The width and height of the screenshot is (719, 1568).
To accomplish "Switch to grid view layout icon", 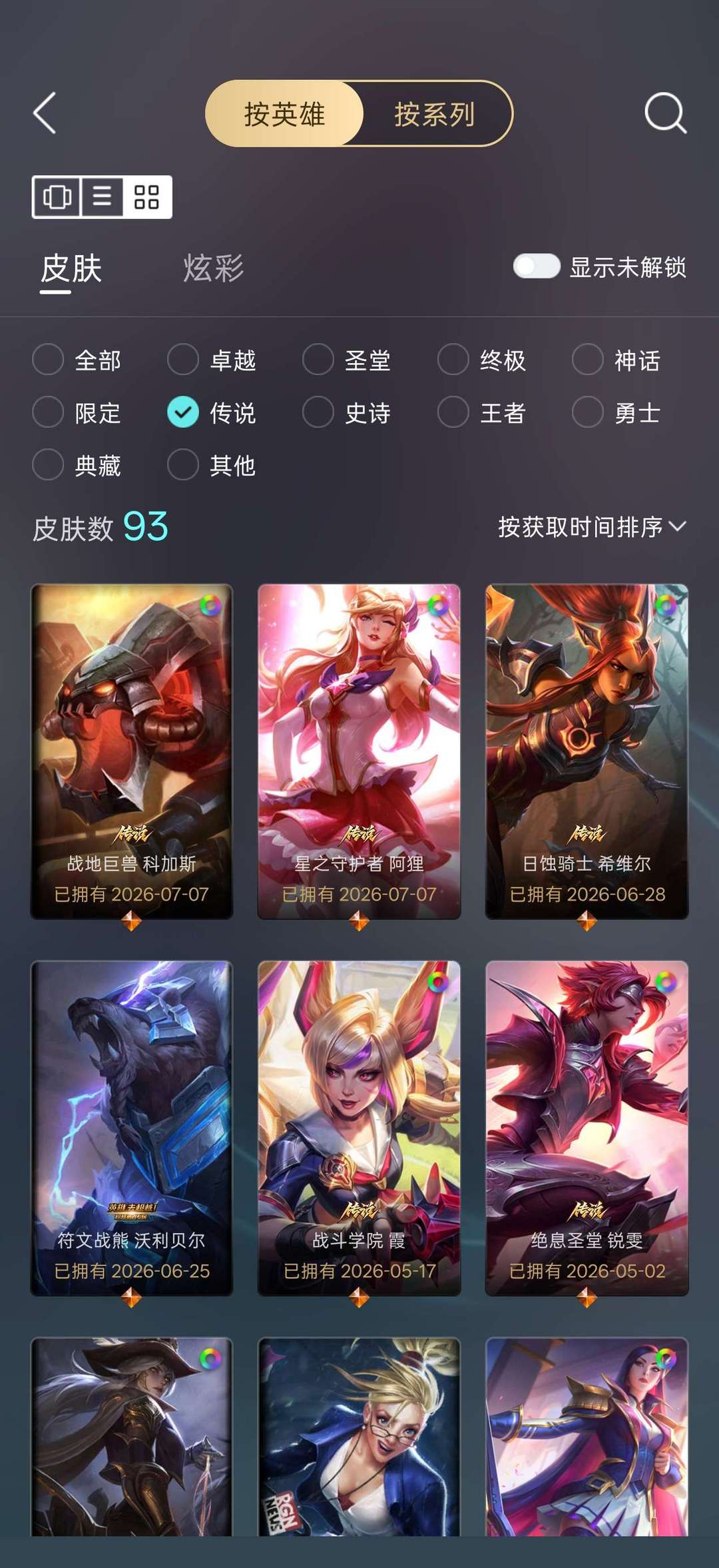I will pos(146,196).
